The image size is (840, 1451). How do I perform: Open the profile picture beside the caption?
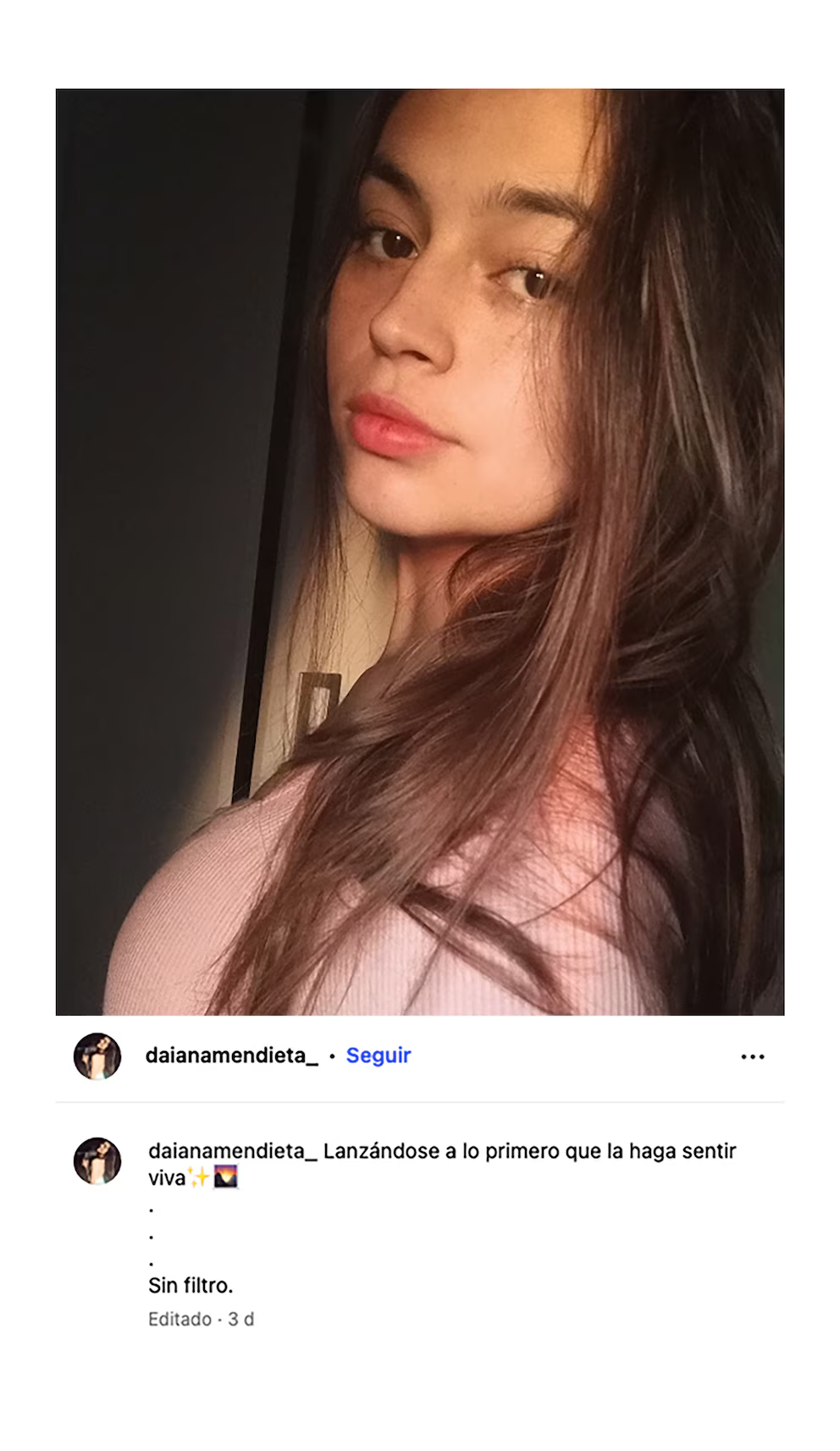(x=97, y=1160)
